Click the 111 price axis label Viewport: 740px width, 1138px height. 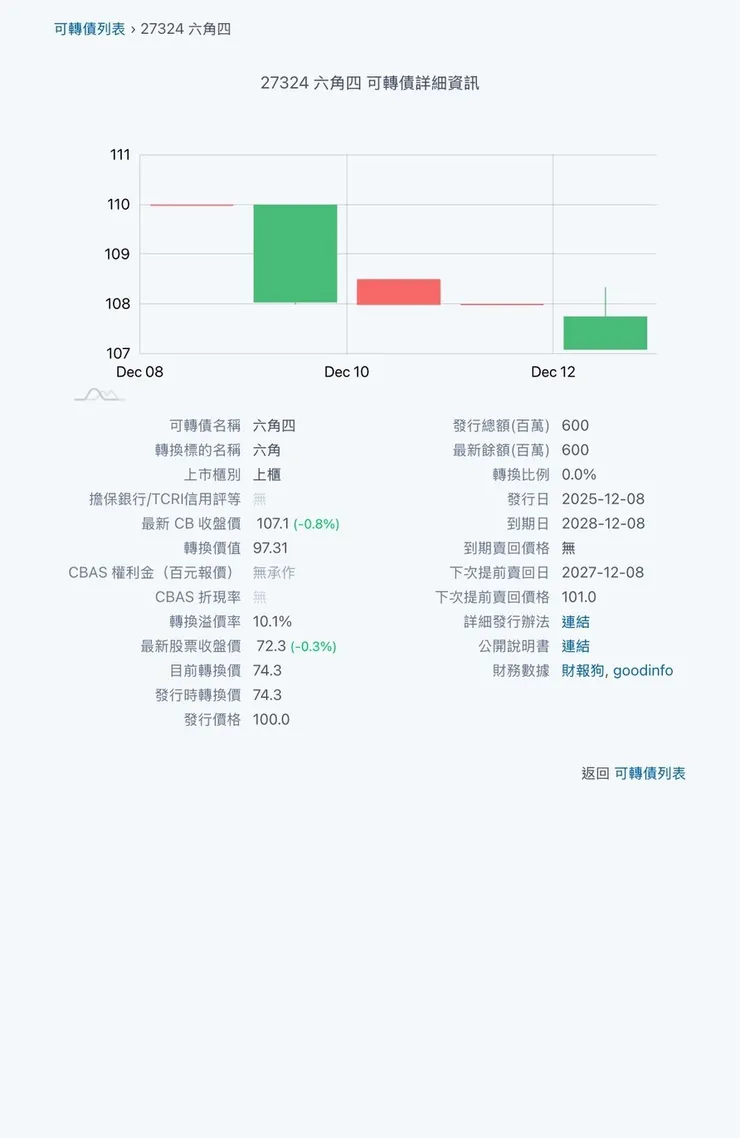click(120, 155)
